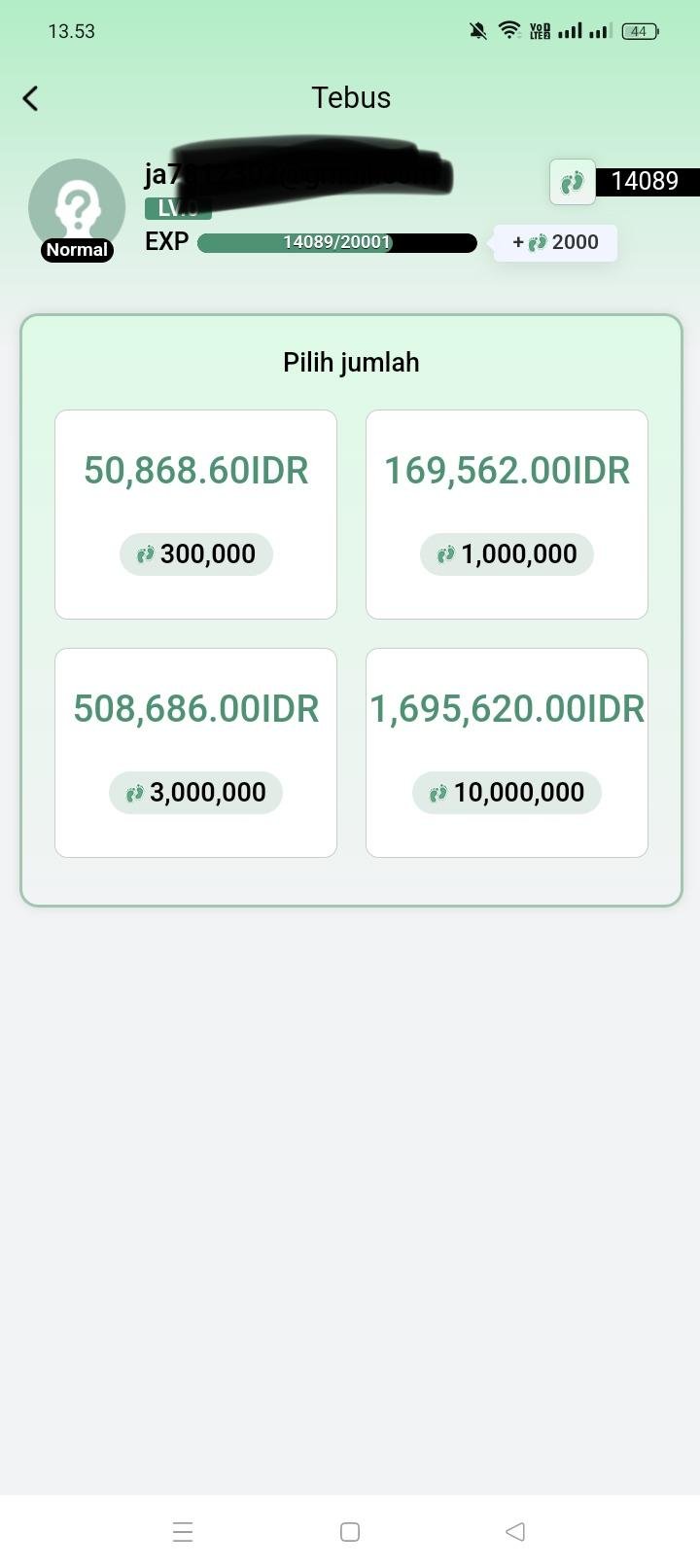Open the system recent apps menu

[x=183, y=1532]
